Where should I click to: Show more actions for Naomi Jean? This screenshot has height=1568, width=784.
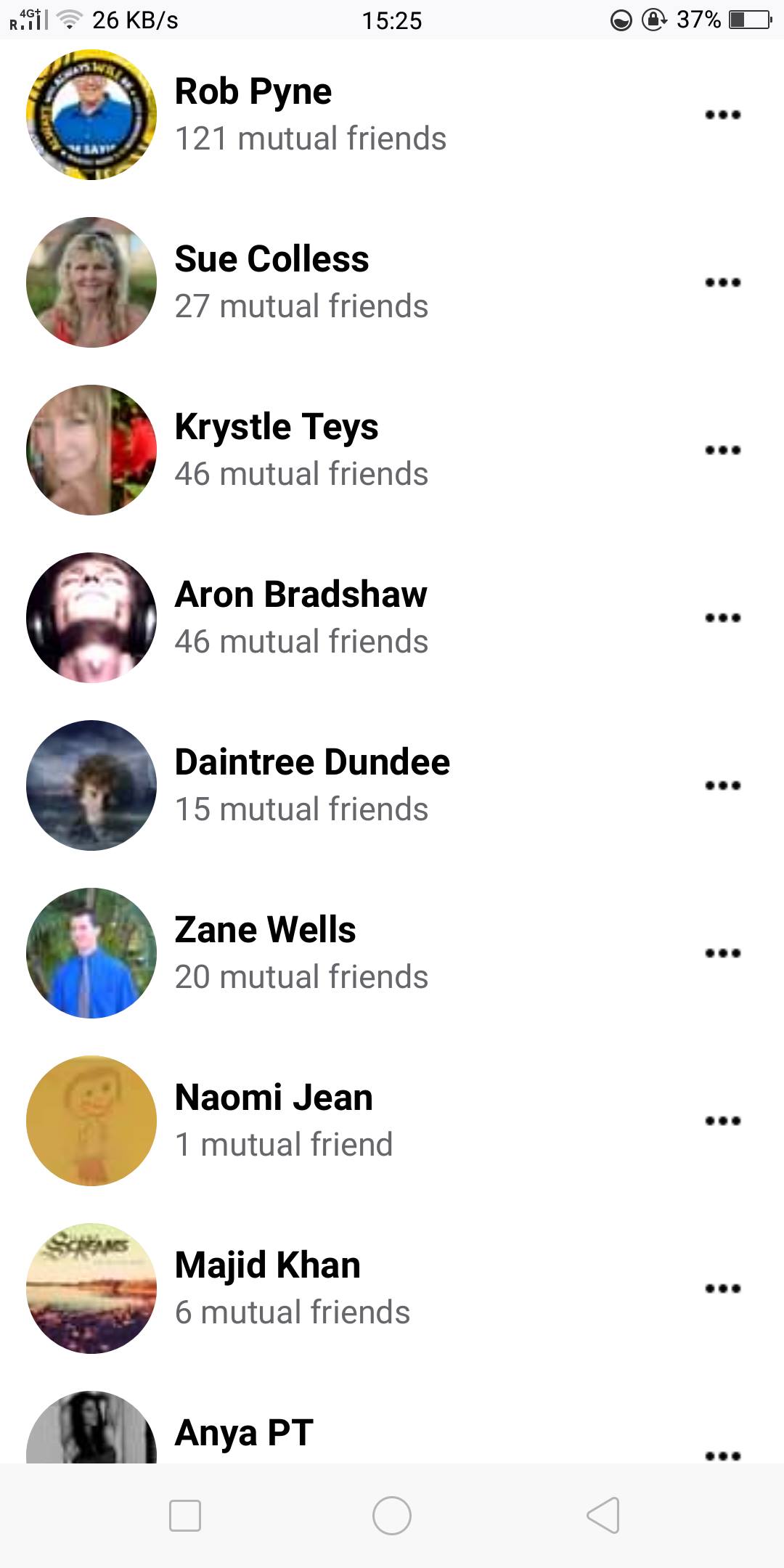point(722,1121)
